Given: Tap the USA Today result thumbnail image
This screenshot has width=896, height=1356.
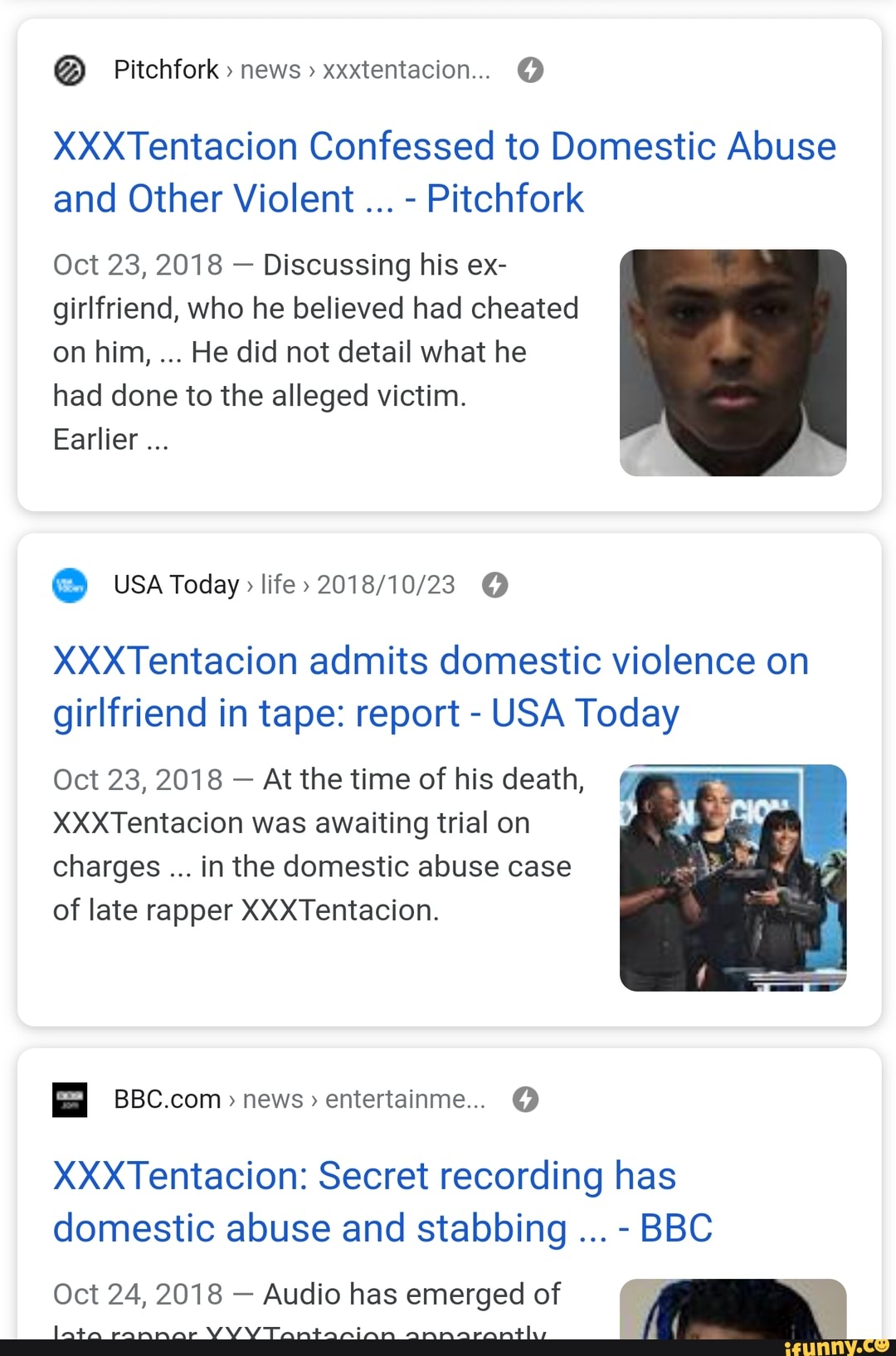Looking at the screenshot, I should pos(733,877).
